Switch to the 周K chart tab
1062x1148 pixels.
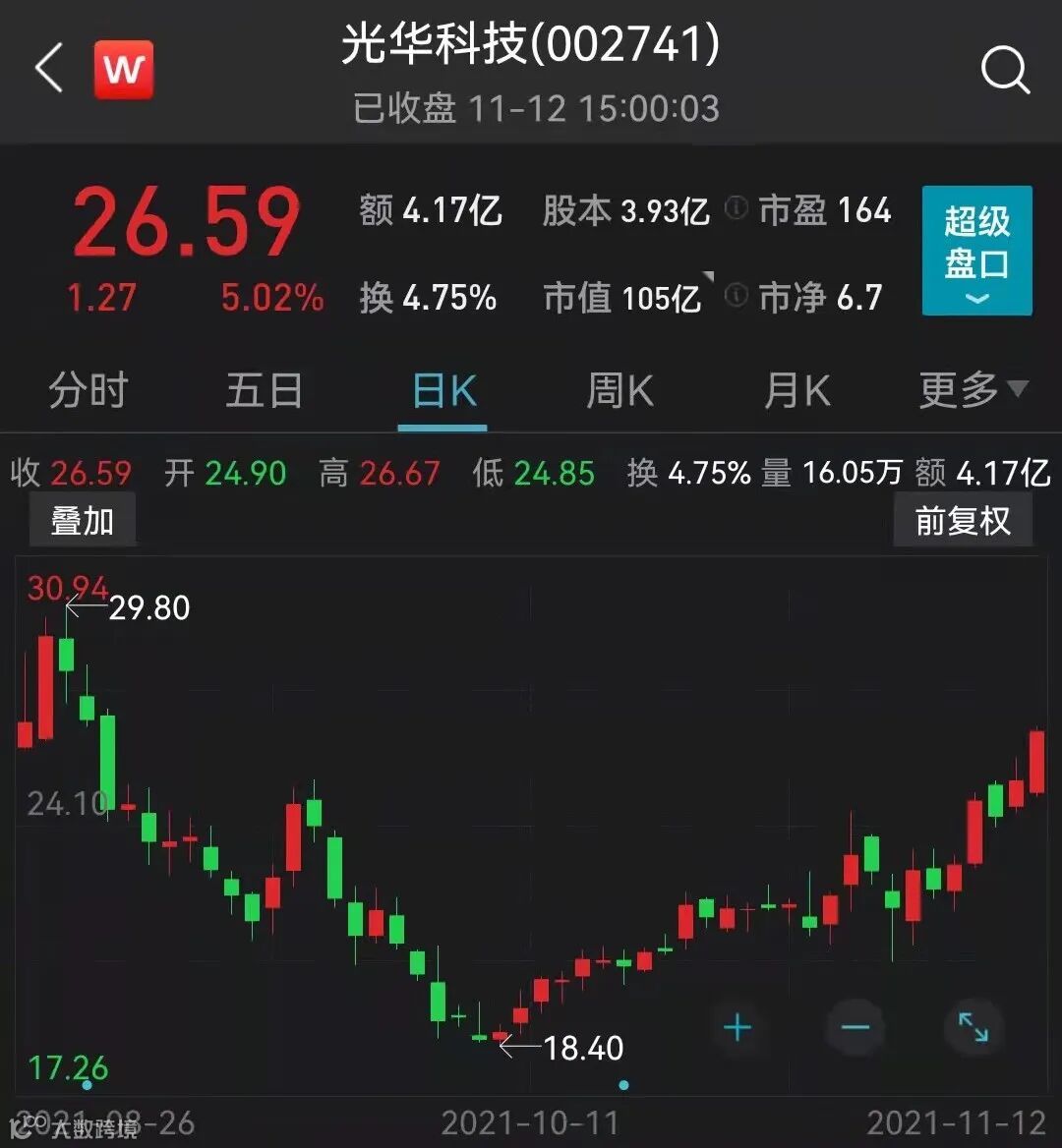(619, 391)
